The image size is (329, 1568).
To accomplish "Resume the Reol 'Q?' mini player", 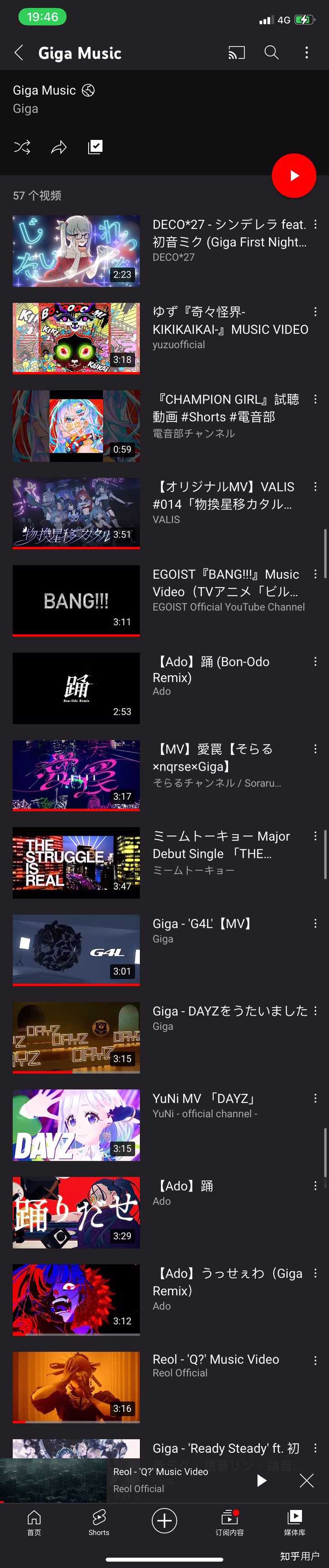I will pyautogui.click(x=261, y=1480).
